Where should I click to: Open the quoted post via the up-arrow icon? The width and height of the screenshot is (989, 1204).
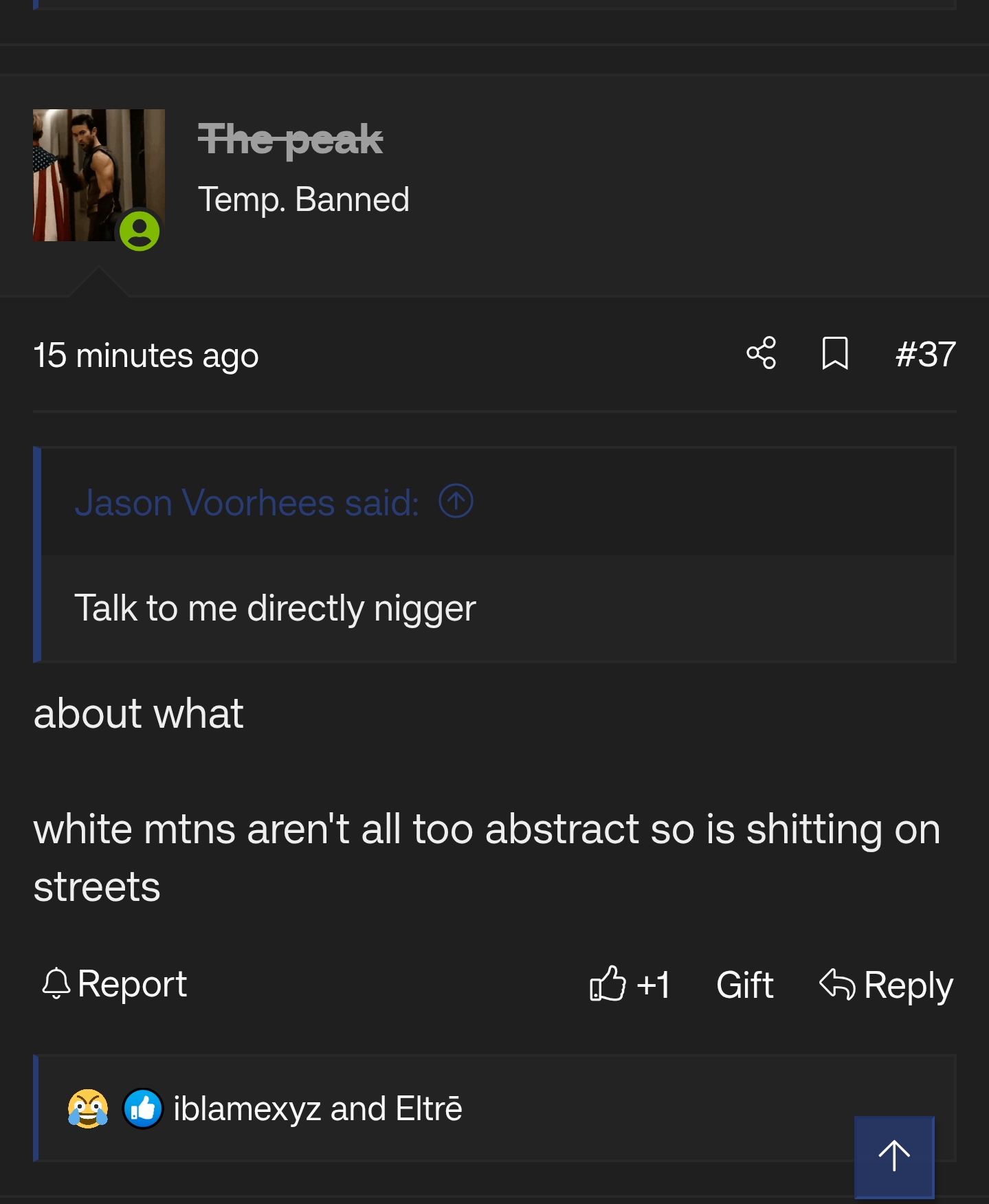pyautogui.click(x=456, y=502)
